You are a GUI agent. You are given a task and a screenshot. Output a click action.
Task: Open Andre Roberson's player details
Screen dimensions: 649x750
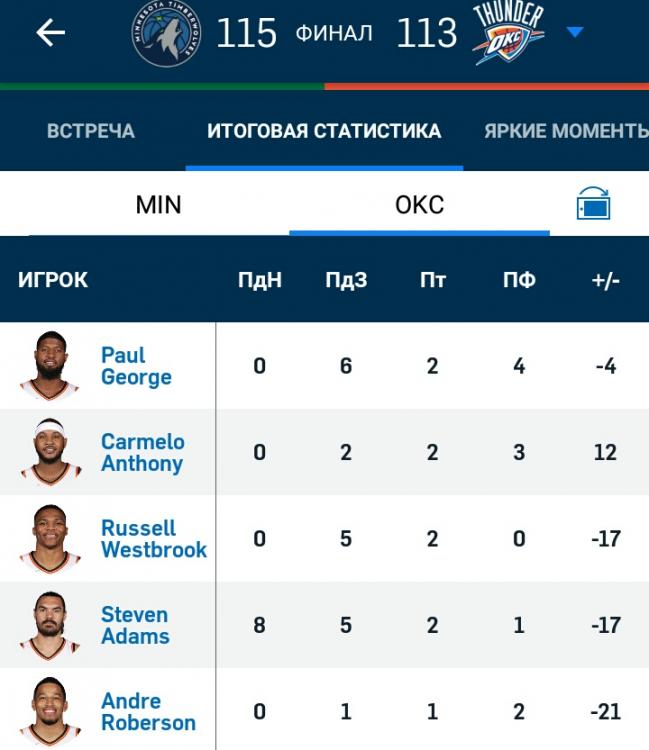click(148, 711)
